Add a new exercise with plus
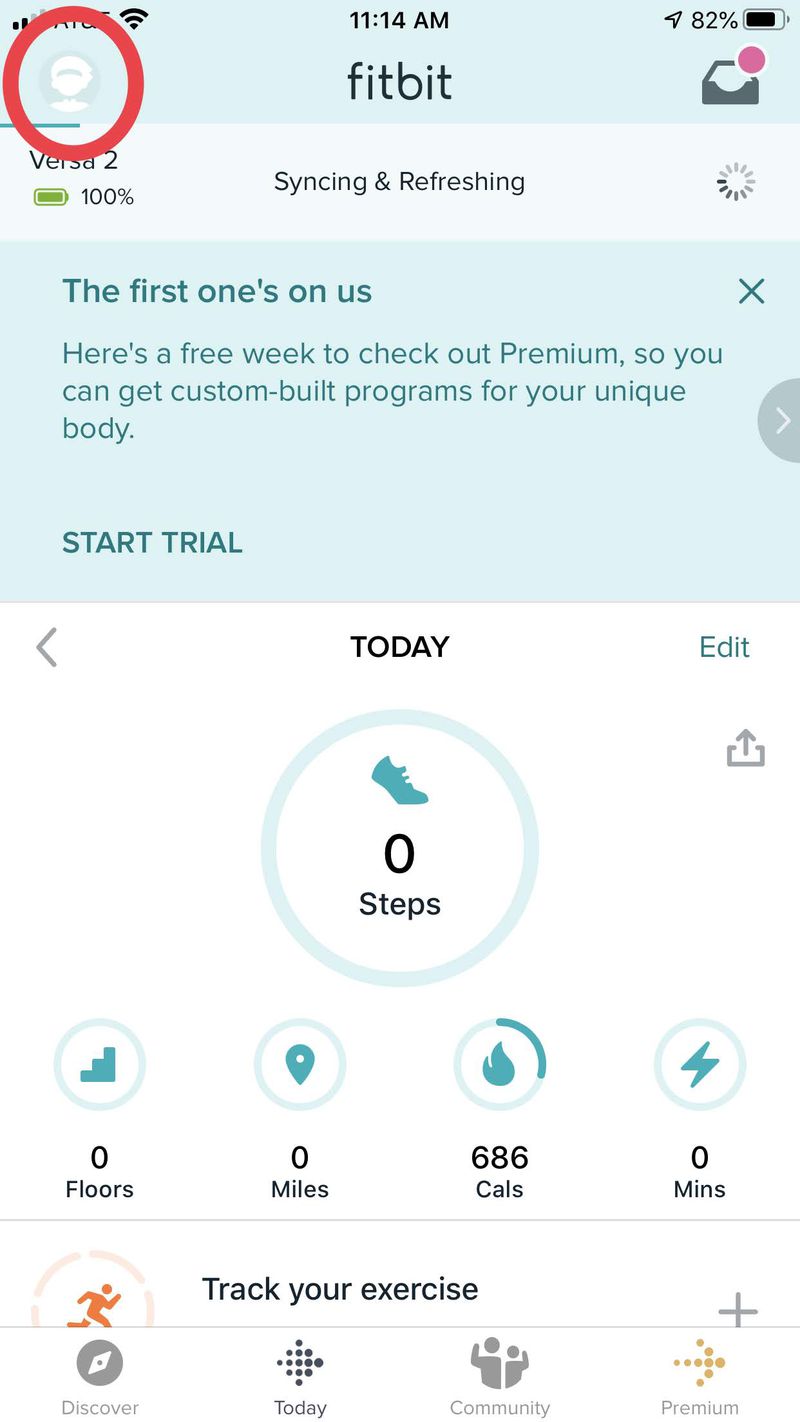This screenshot has width=800, height=1422. coord(737,1308)
